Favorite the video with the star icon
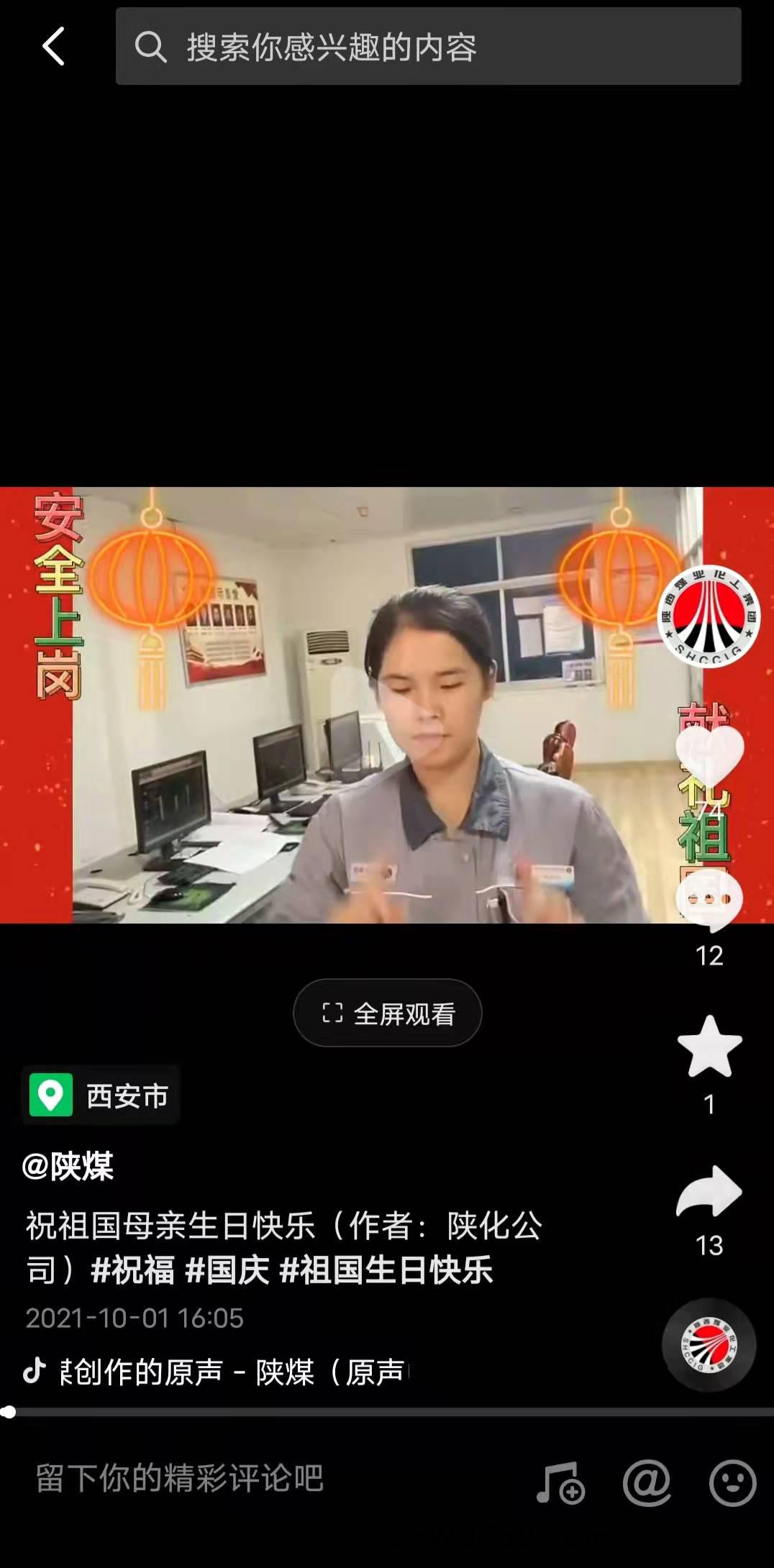The image size is (774, 1568). tap(709, 1047)
